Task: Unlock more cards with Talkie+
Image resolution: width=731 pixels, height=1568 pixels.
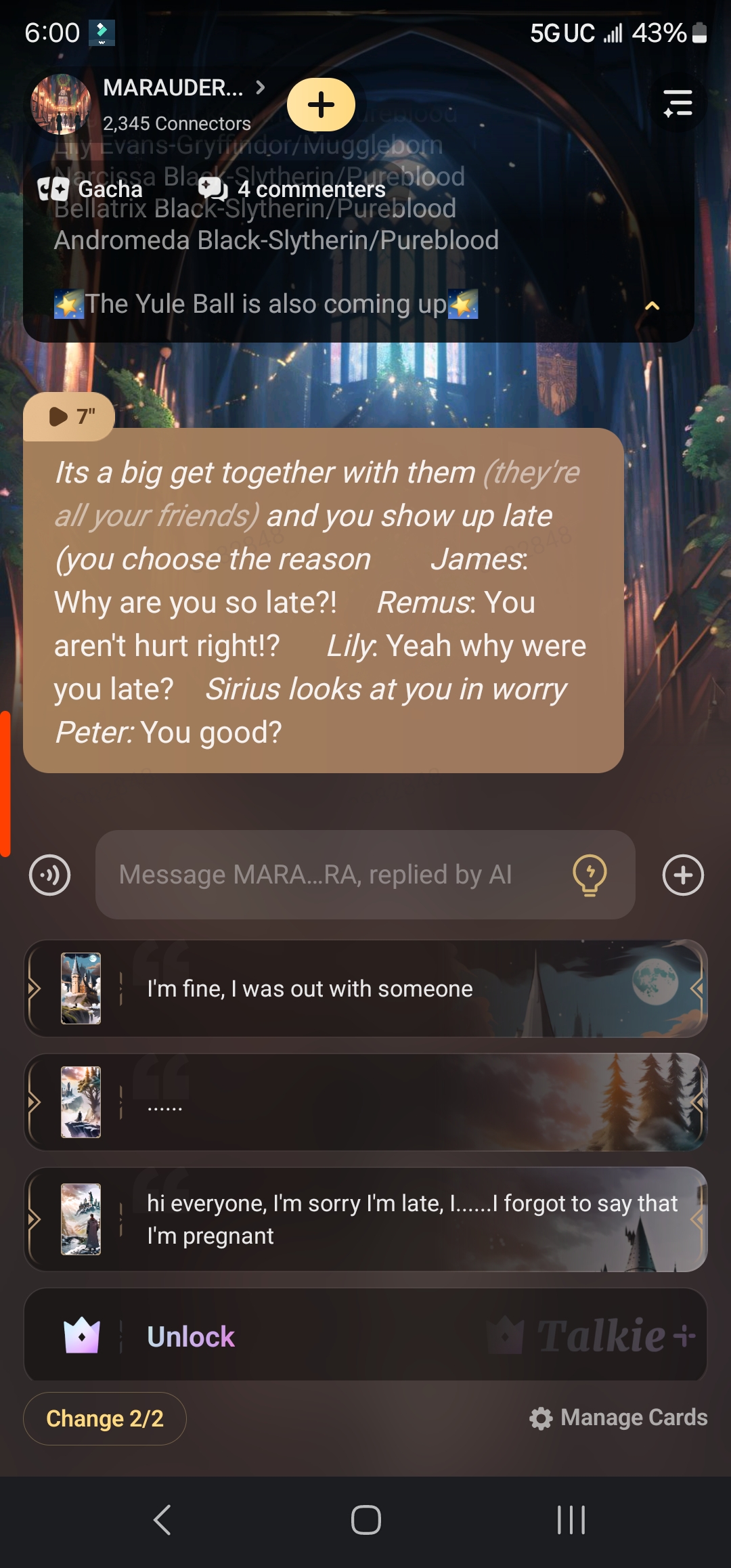Action: 365,1336
